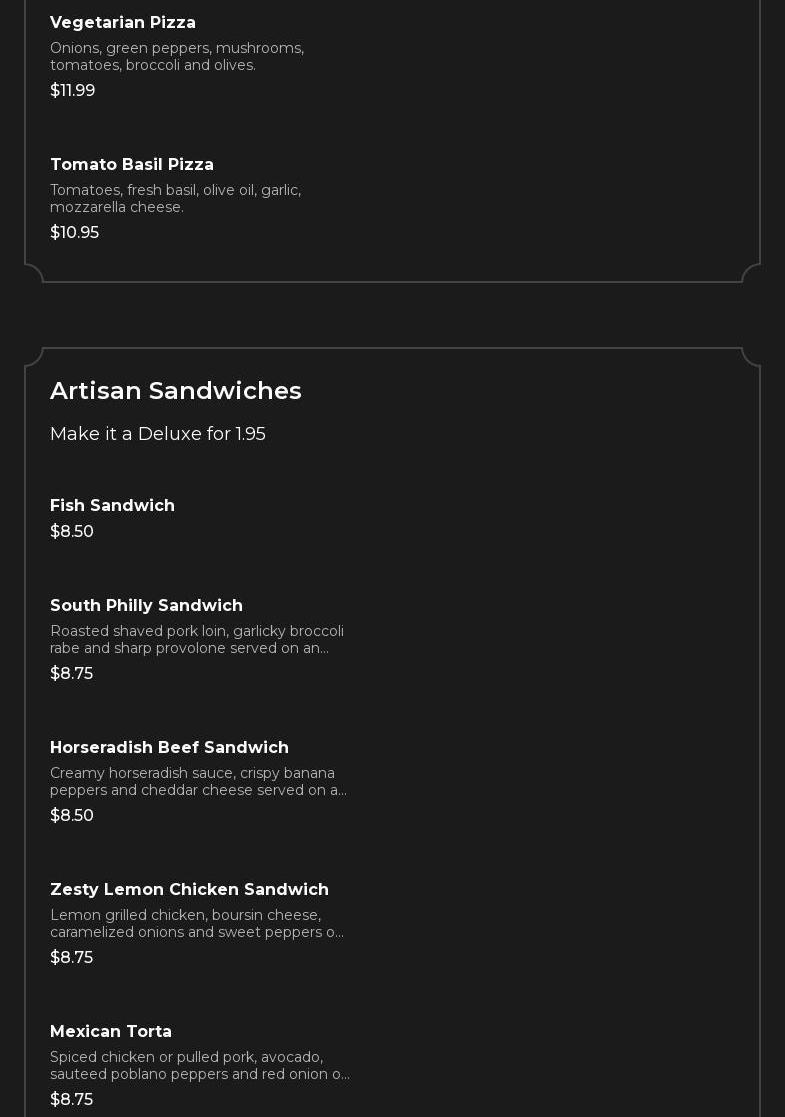The width and height of the screenshot is (785, 1117).
Task: Open the Mexican Torta item
Action: [x=111, y=1031]
